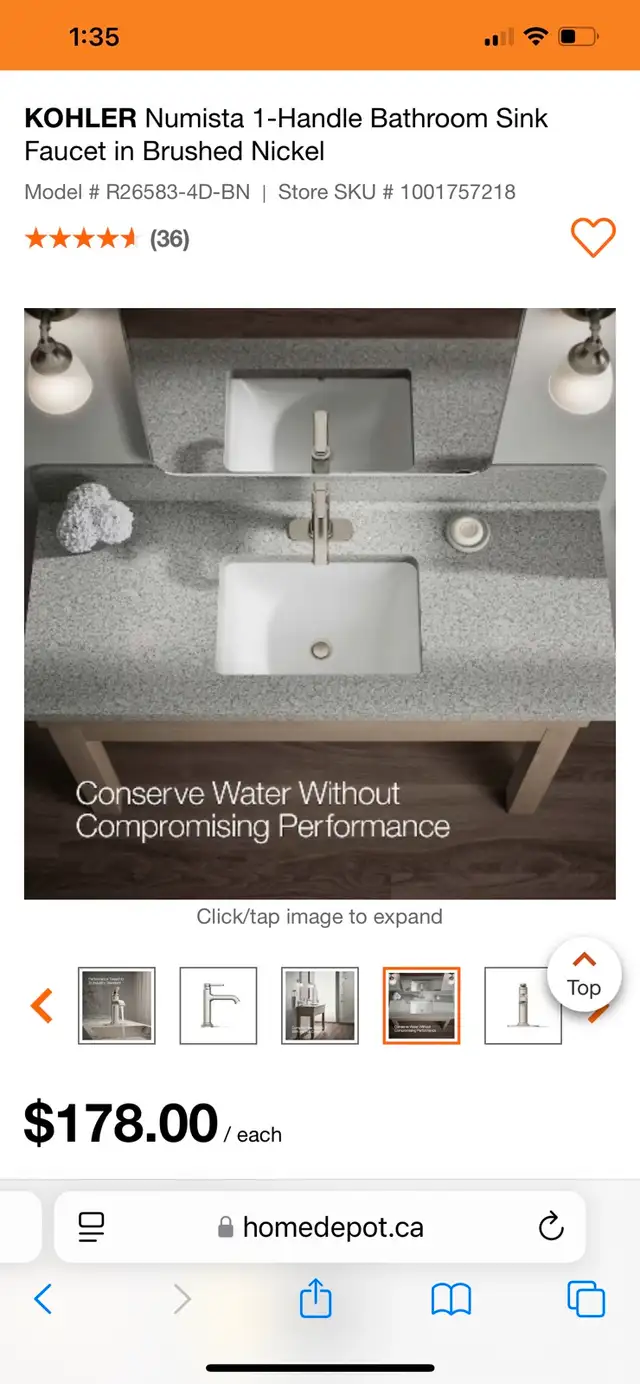Expand the main product image
The image size is (640, 1384).
tap(320, 604)
